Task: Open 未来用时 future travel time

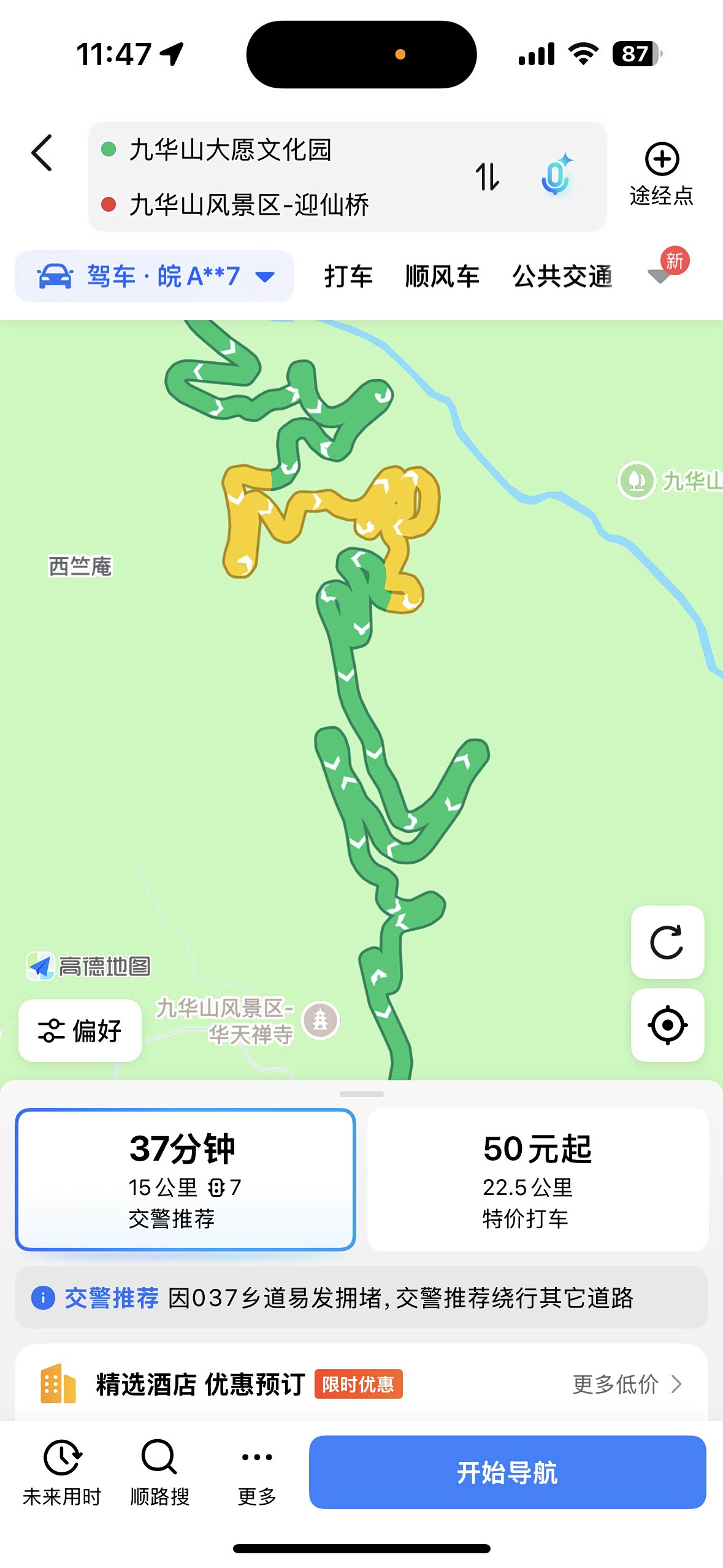Action: click(62, 1472)
